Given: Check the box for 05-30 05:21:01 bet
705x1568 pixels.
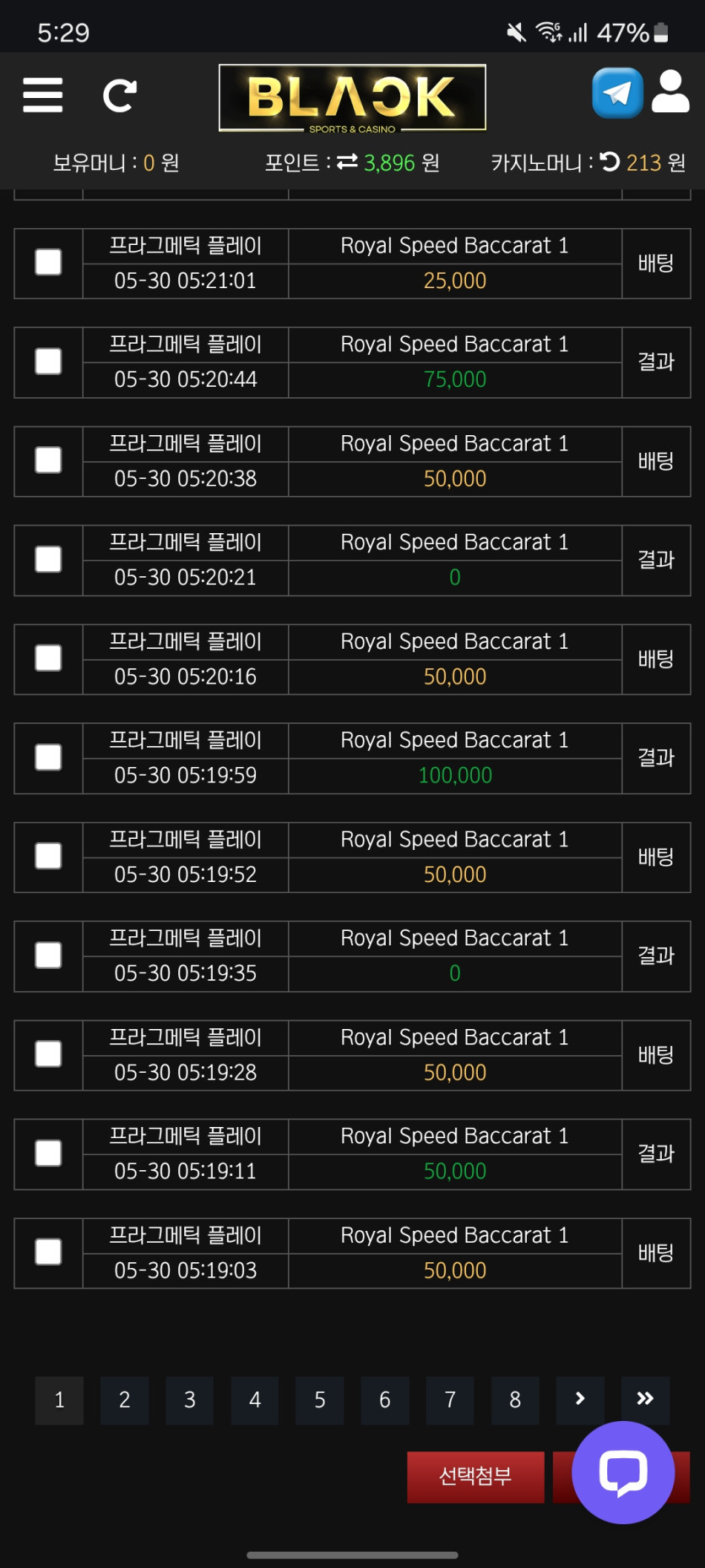Looking at the screenshot, I should coord(48,263).
